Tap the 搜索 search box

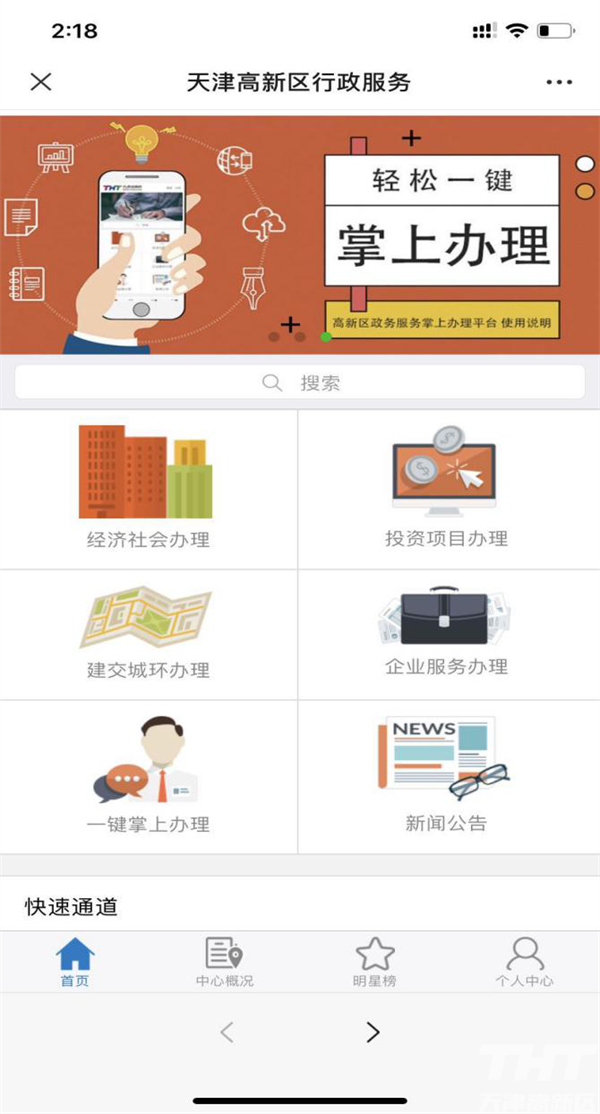click(300, 382)
